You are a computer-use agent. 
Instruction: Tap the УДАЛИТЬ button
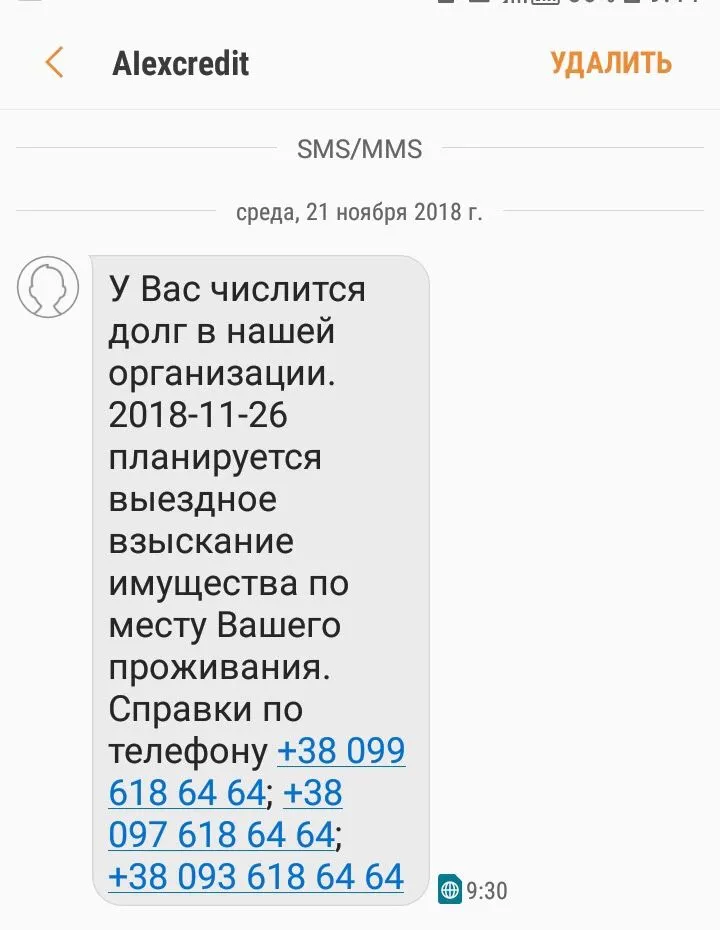click(x=610, y=63)
